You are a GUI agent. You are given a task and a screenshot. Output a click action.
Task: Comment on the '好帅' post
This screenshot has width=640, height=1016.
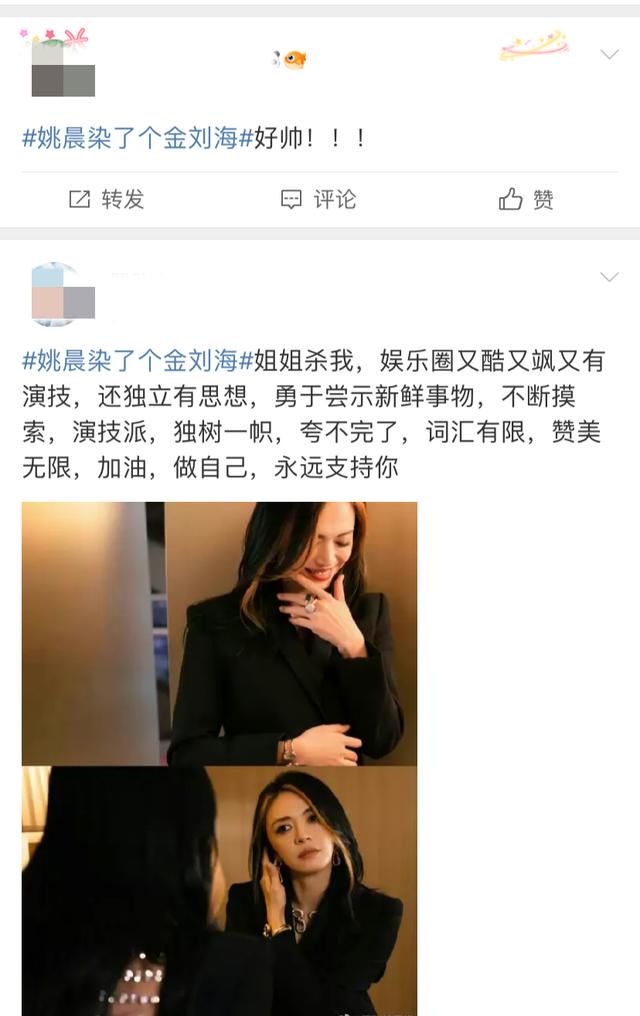pos(318,199)
